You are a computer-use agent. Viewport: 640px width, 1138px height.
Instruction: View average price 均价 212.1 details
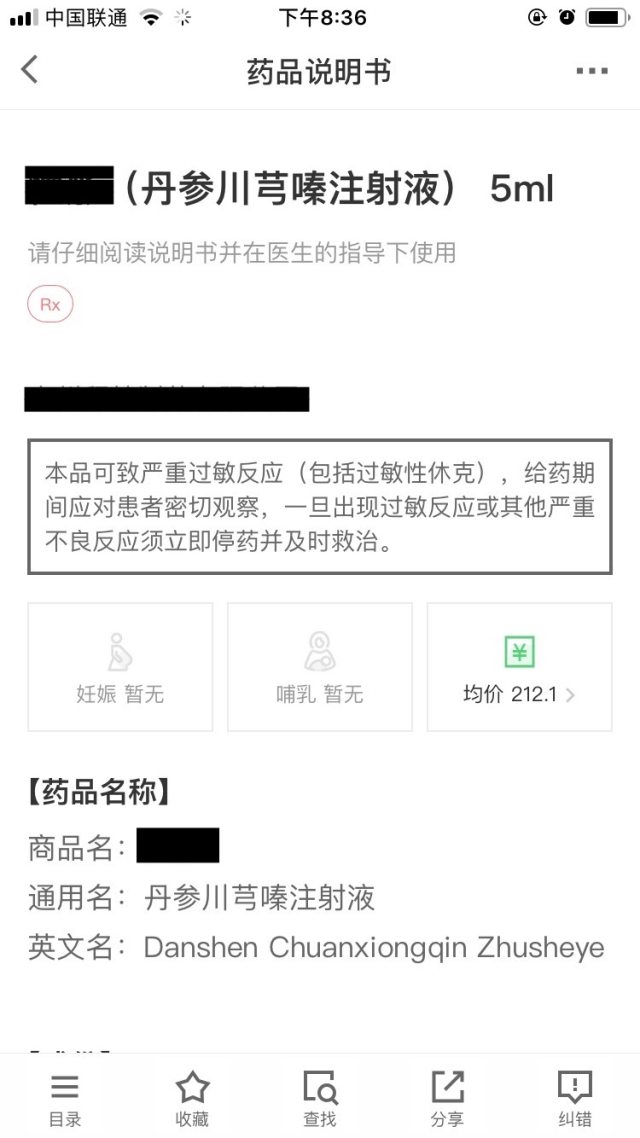519,666
